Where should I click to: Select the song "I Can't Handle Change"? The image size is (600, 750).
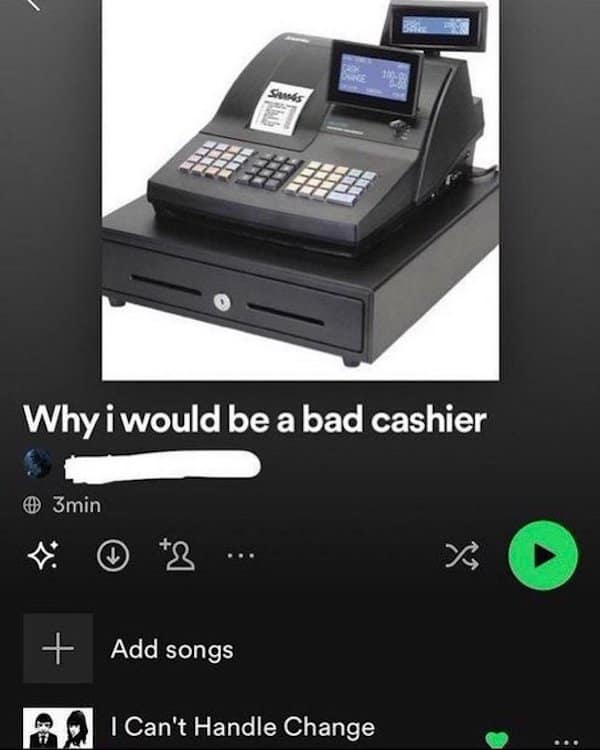coord(244,726)
